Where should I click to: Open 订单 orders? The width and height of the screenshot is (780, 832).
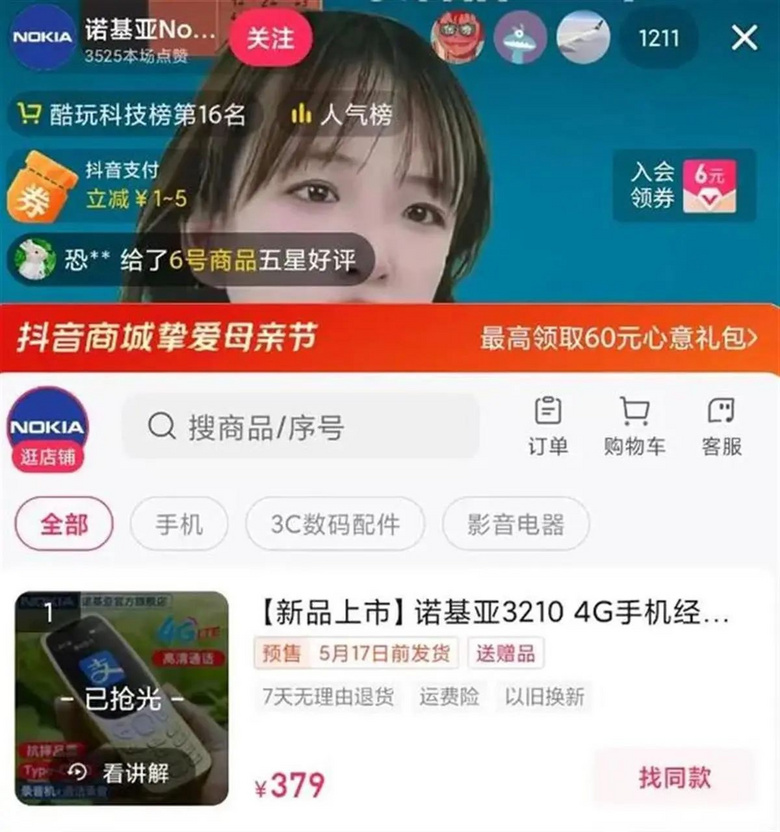(x=548, y=427)
